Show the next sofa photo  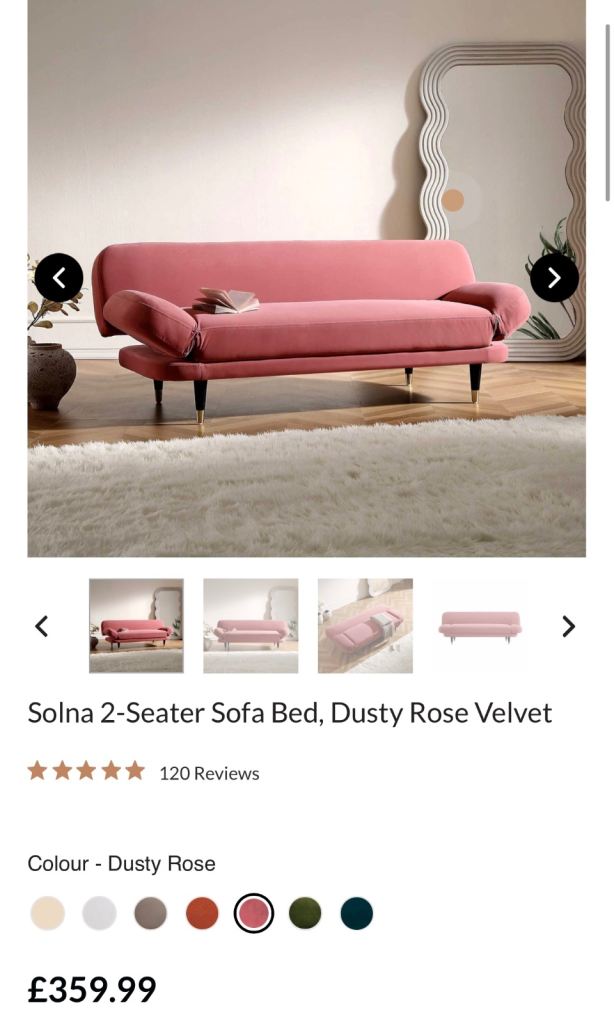tap(554, 278)
